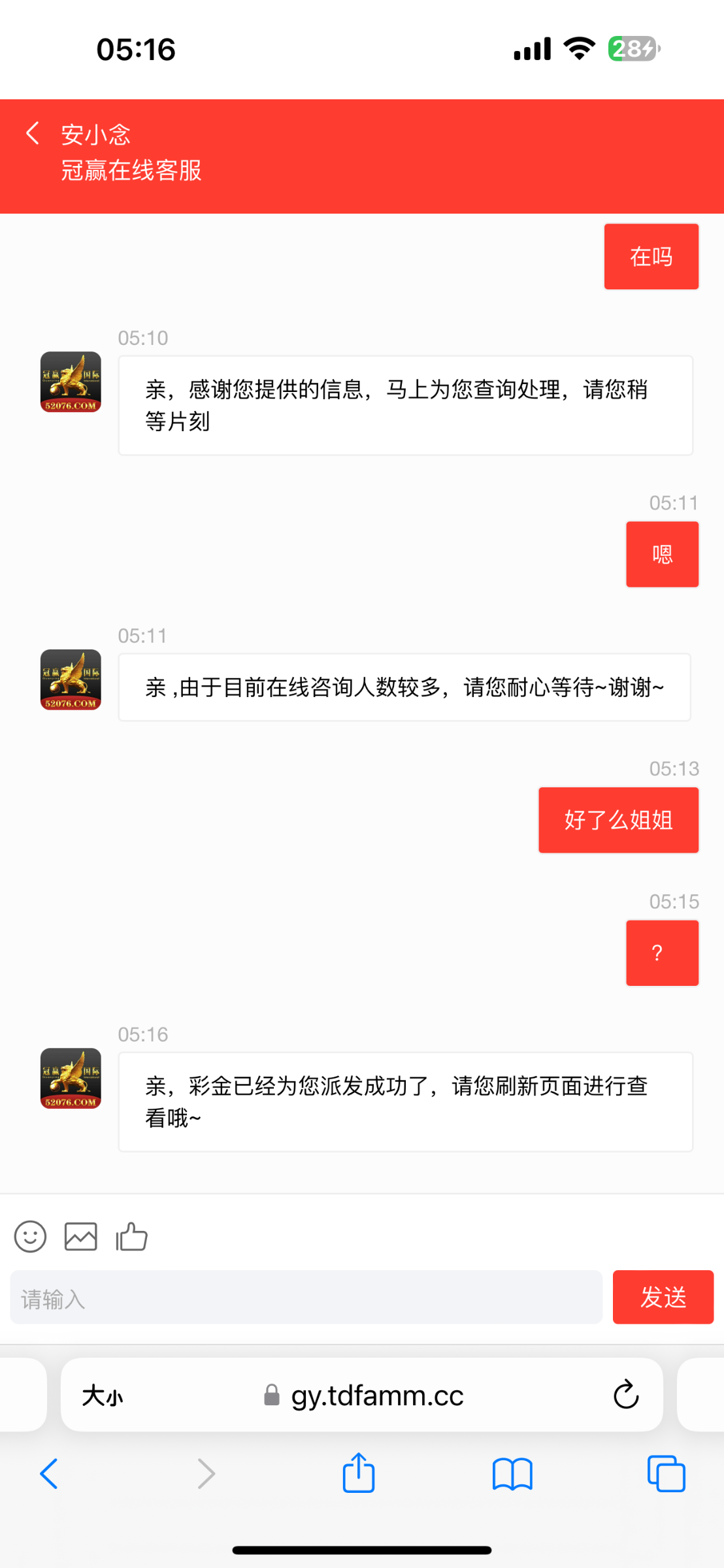Reload the gy.tdfamm.cc page
This screenshot has height=1568, width=724.
click(625, 1395)
